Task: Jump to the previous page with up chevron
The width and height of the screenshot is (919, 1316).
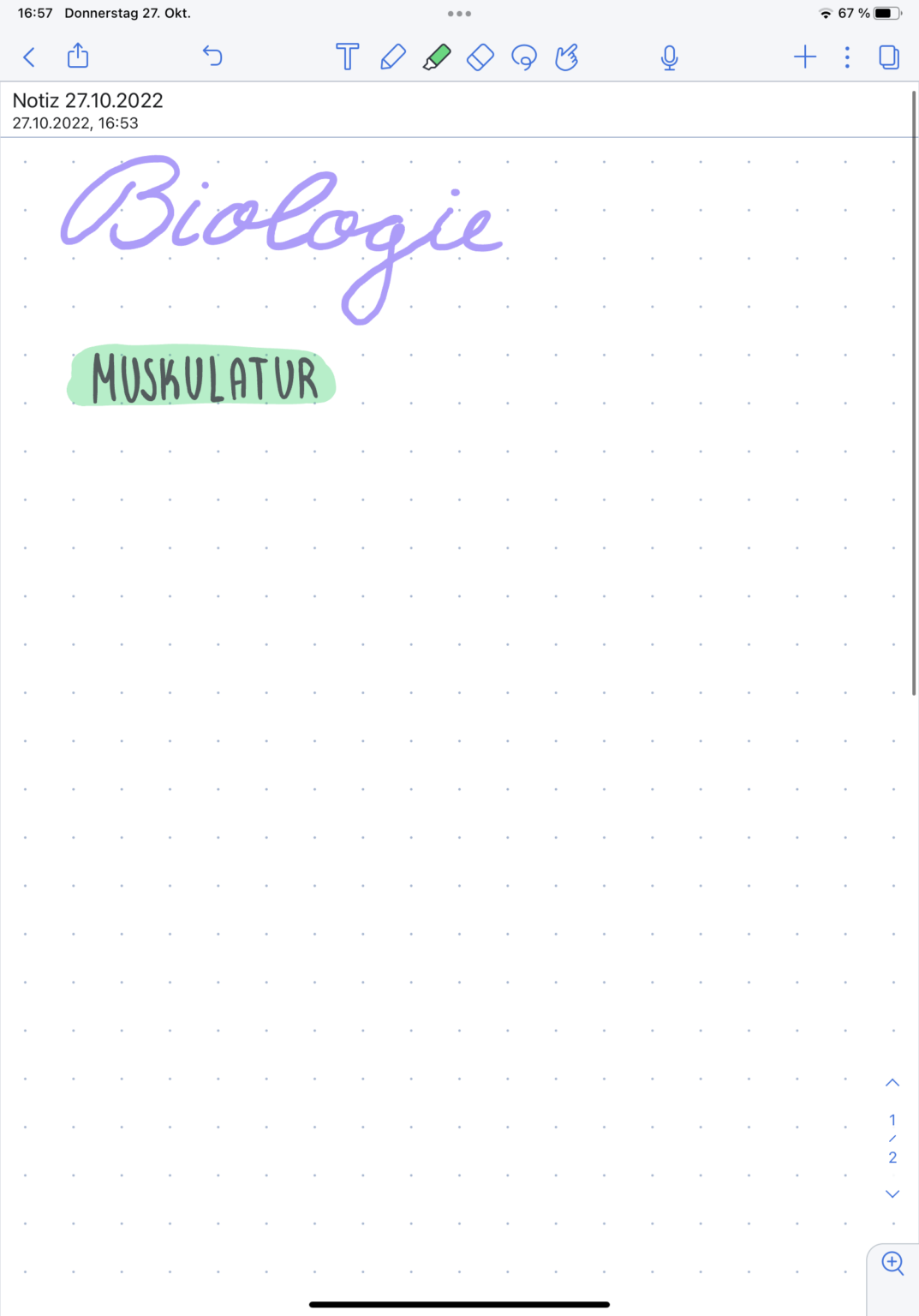Action: coord(892,1083)
